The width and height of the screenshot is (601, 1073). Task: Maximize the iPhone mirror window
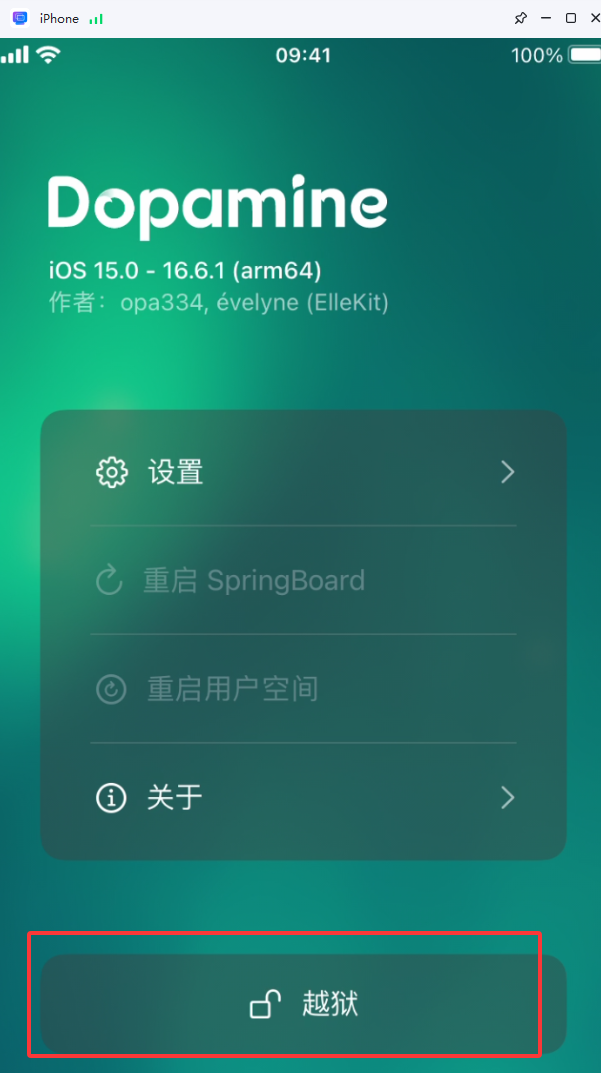[x=571, y=18]
